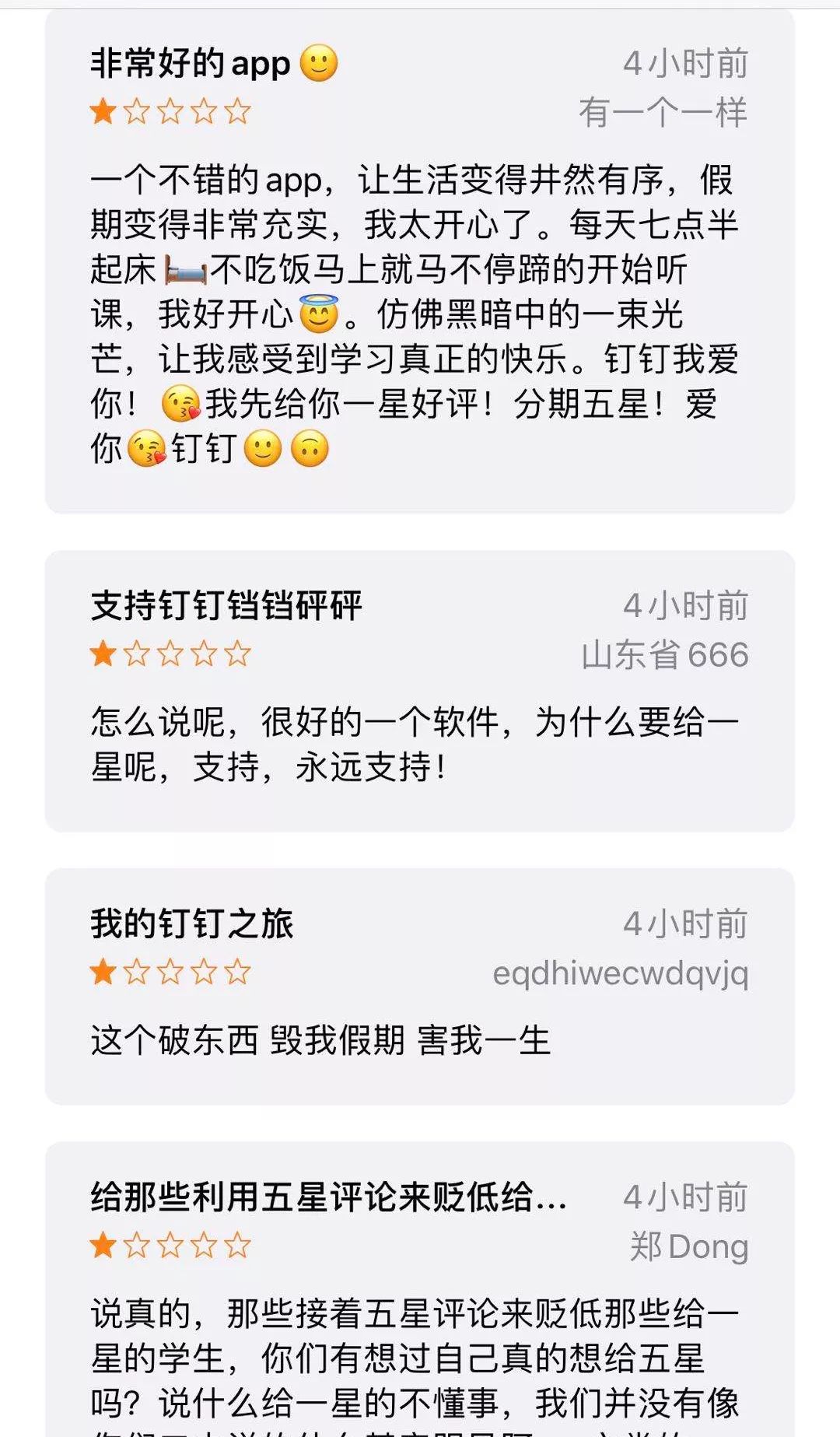
Task: Expand the review by 郑Dong
Action: pyautogui.click(x=328, y=1197)
